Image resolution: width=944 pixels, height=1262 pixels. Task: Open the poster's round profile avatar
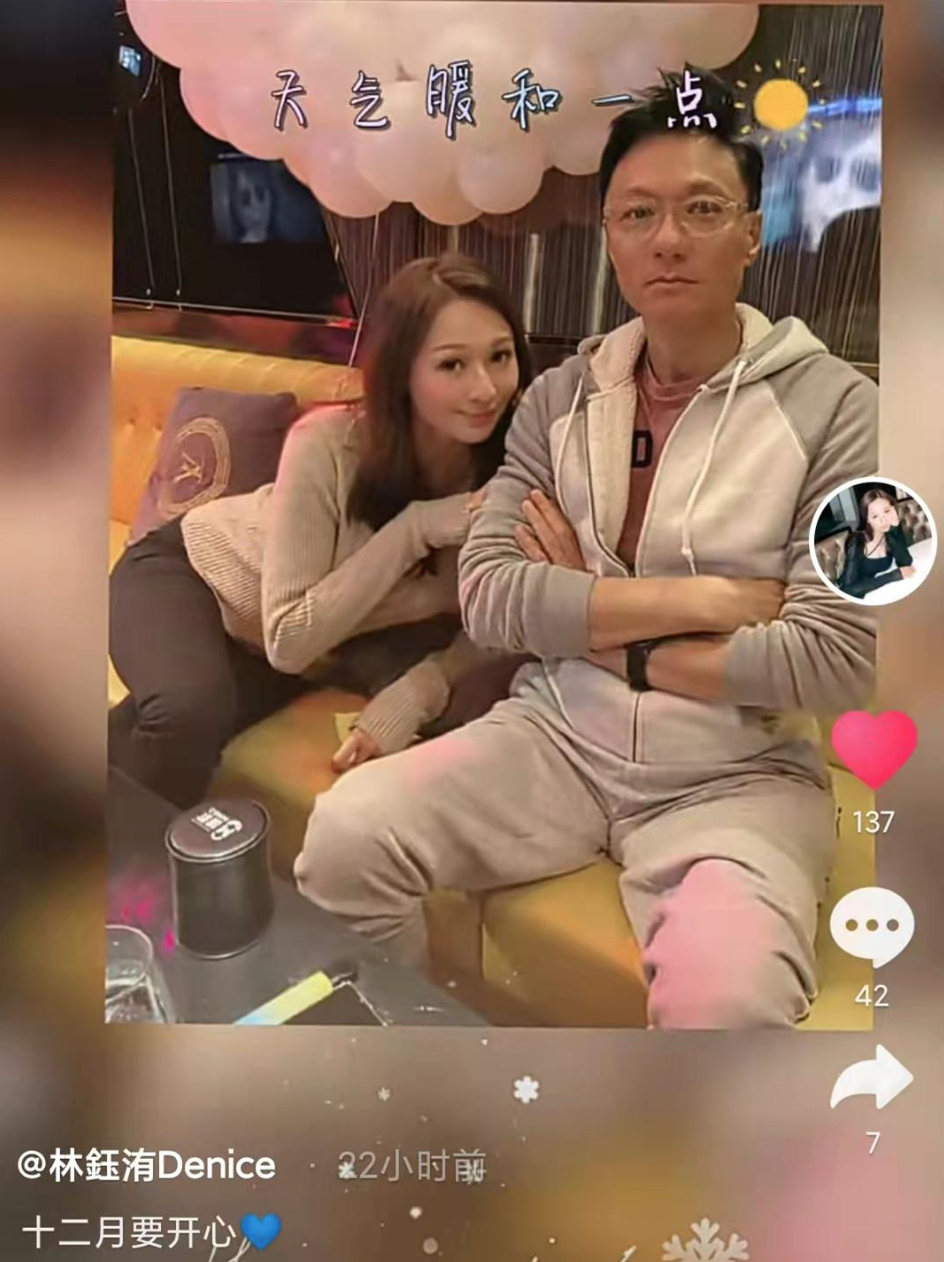point(872,542)
